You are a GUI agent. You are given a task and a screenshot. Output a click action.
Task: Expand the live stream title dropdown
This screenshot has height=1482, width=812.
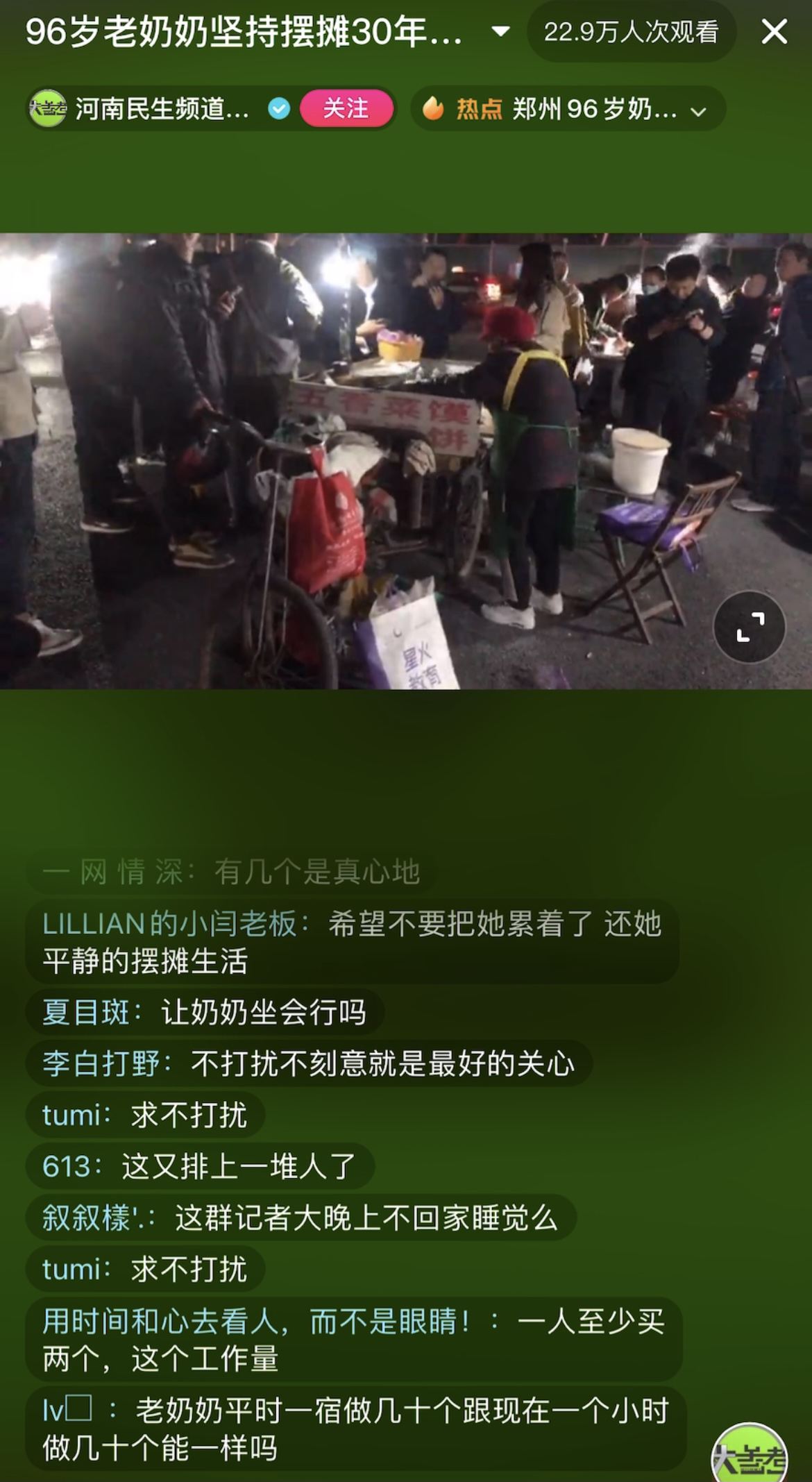coord(500,32)
